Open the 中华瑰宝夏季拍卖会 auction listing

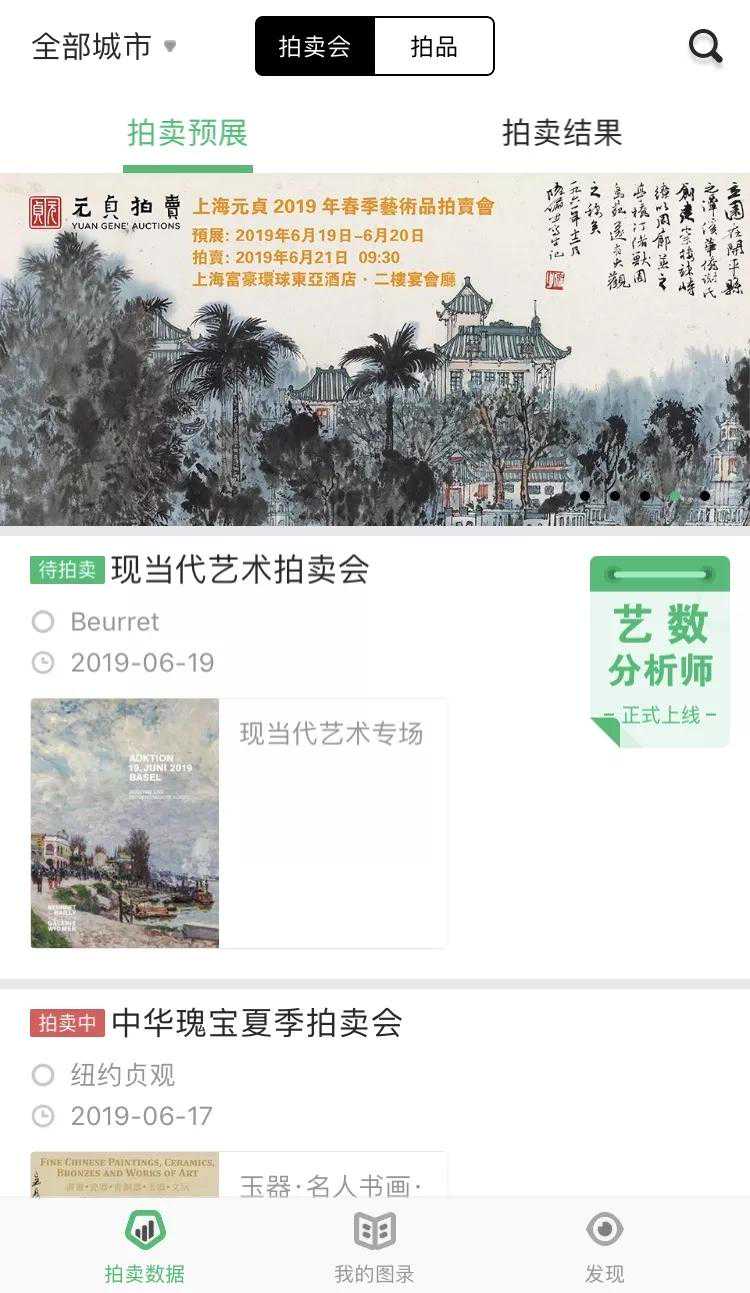257,1023
